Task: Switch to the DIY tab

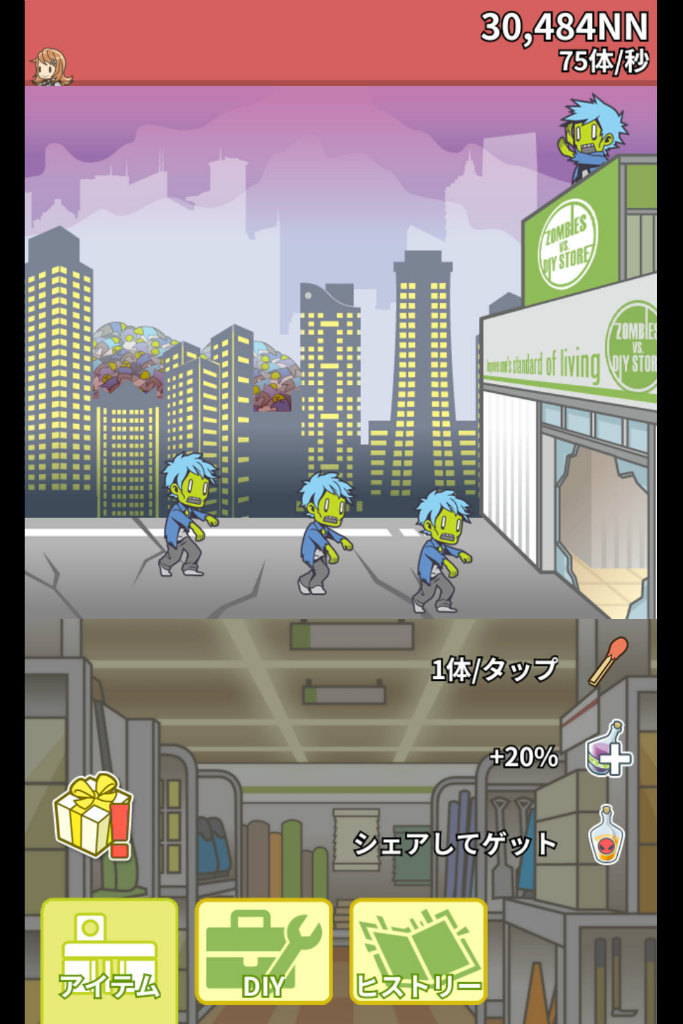Action: tap(264, 951)
